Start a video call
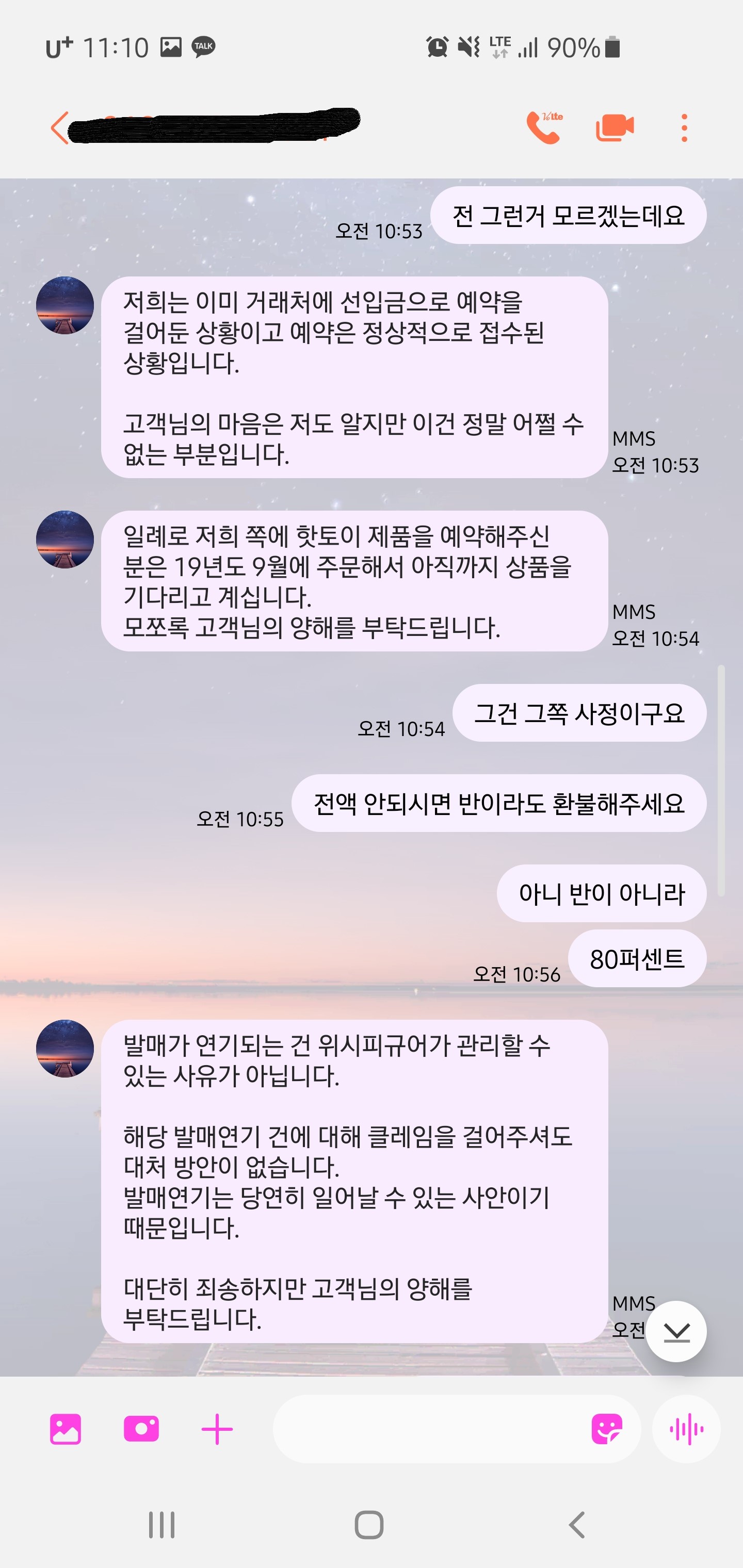This screenshot has height=1568, width=743. (614, 128)
